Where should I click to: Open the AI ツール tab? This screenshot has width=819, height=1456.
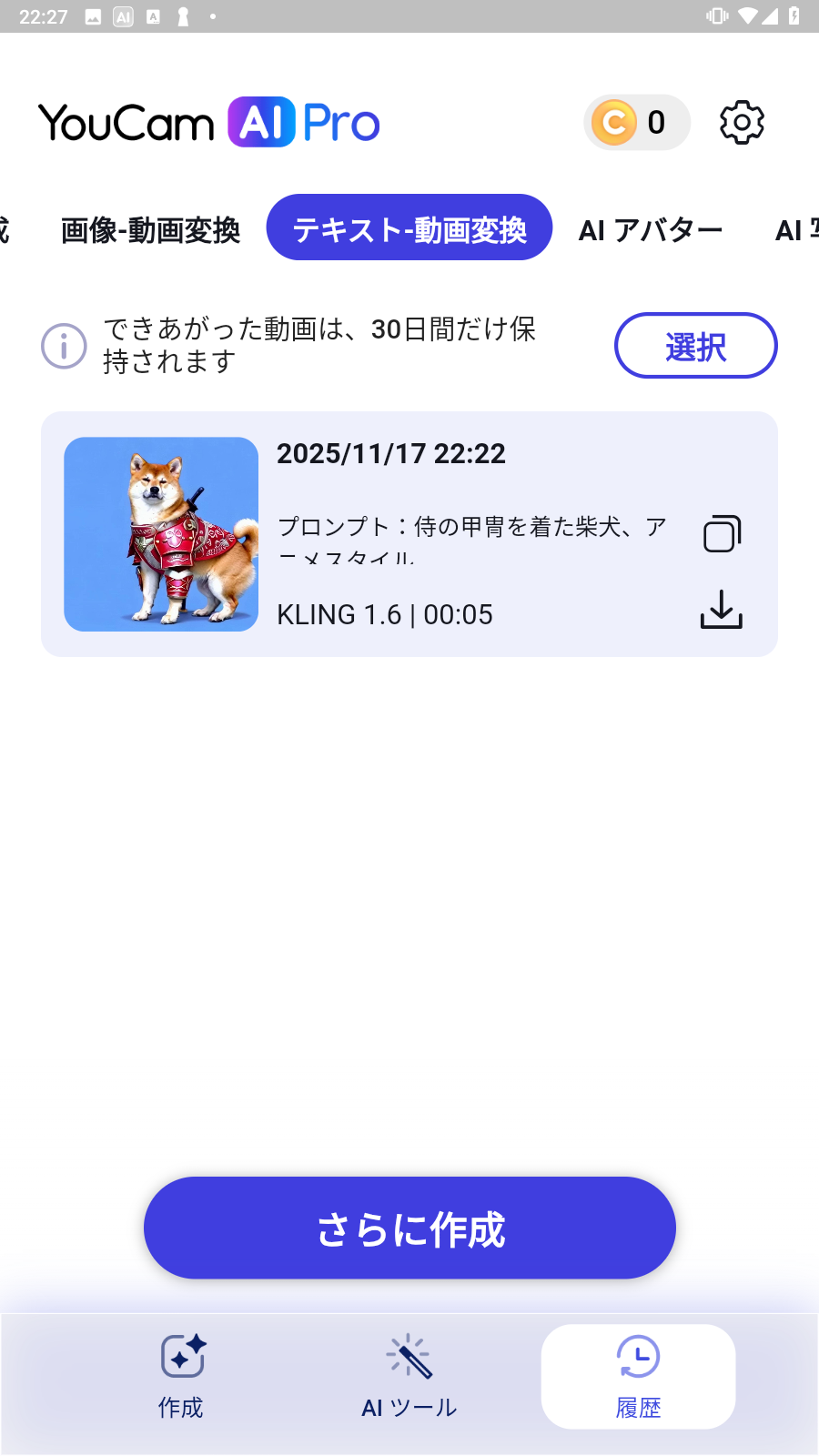(409, 1376)
